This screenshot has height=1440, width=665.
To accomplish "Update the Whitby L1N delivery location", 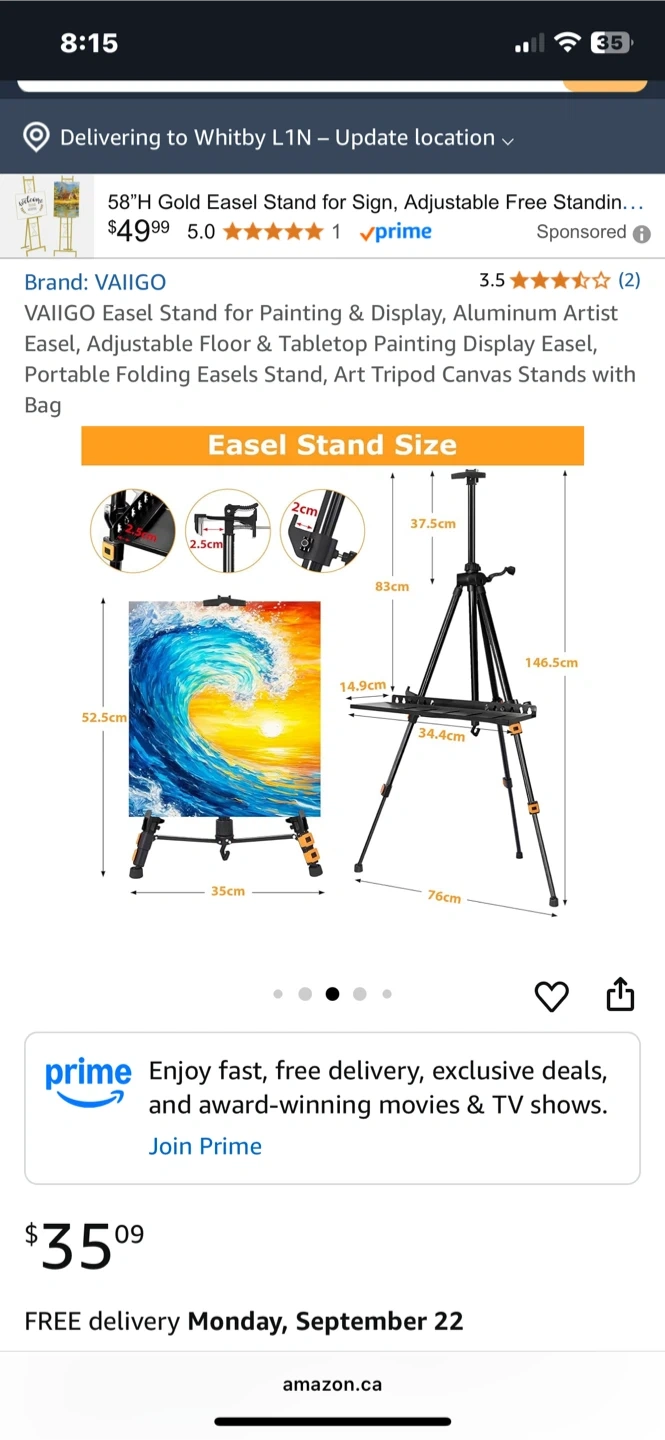I will pos(270,138).
